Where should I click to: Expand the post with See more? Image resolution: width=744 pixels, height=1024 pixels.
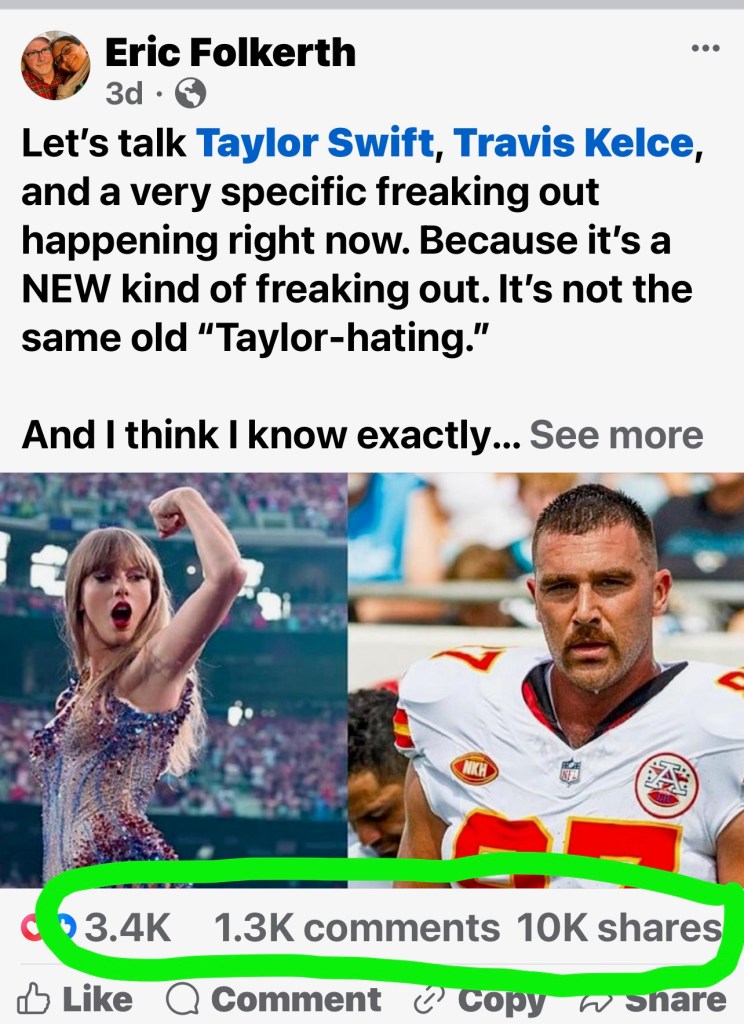[x=616, y=434]
